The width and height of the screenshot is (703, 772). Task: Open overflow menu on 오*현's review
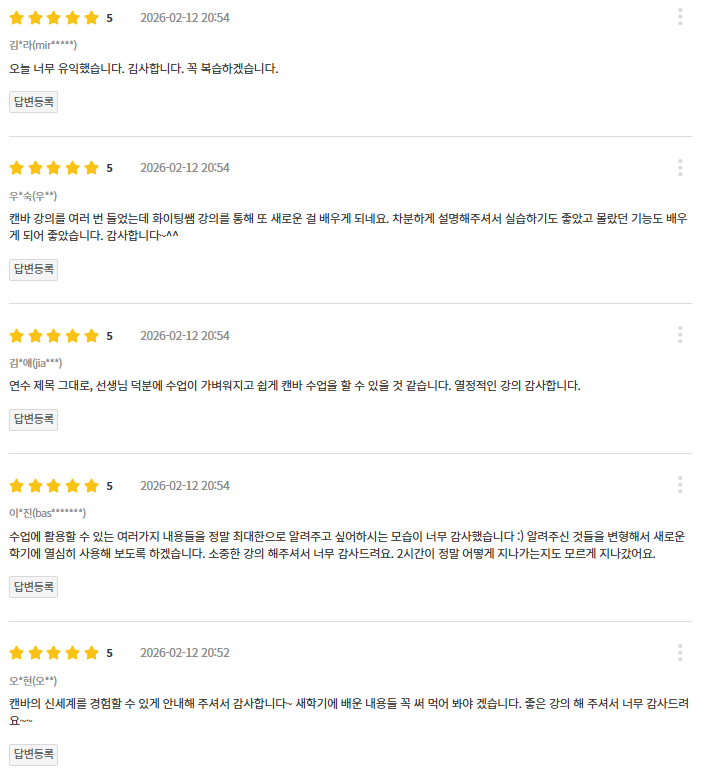point(680,652)
